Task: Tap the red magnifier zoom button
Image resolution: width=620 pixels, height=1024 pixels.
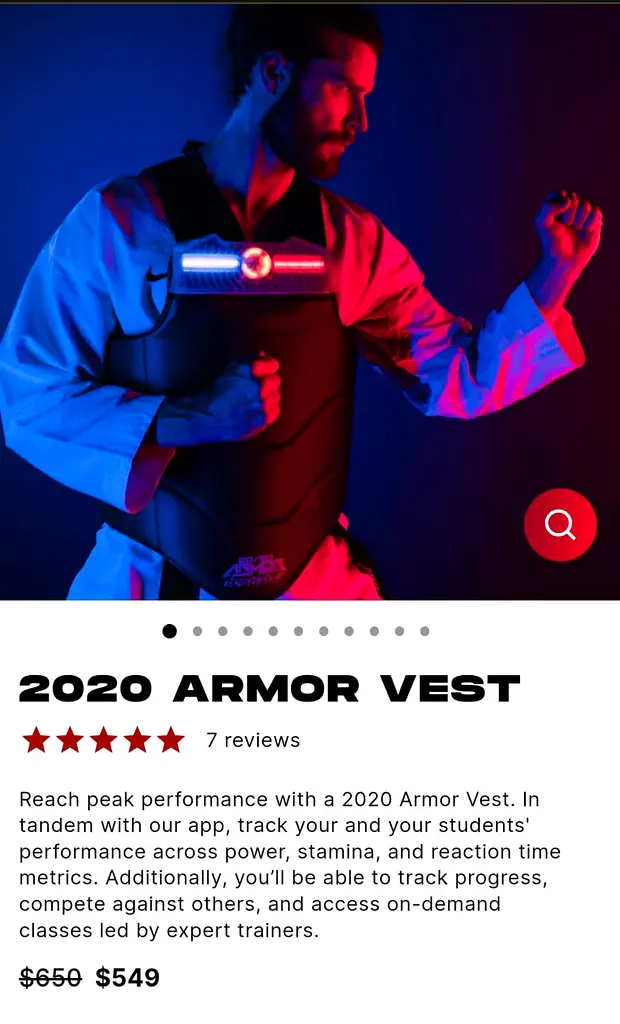Action: pos(560,524)
